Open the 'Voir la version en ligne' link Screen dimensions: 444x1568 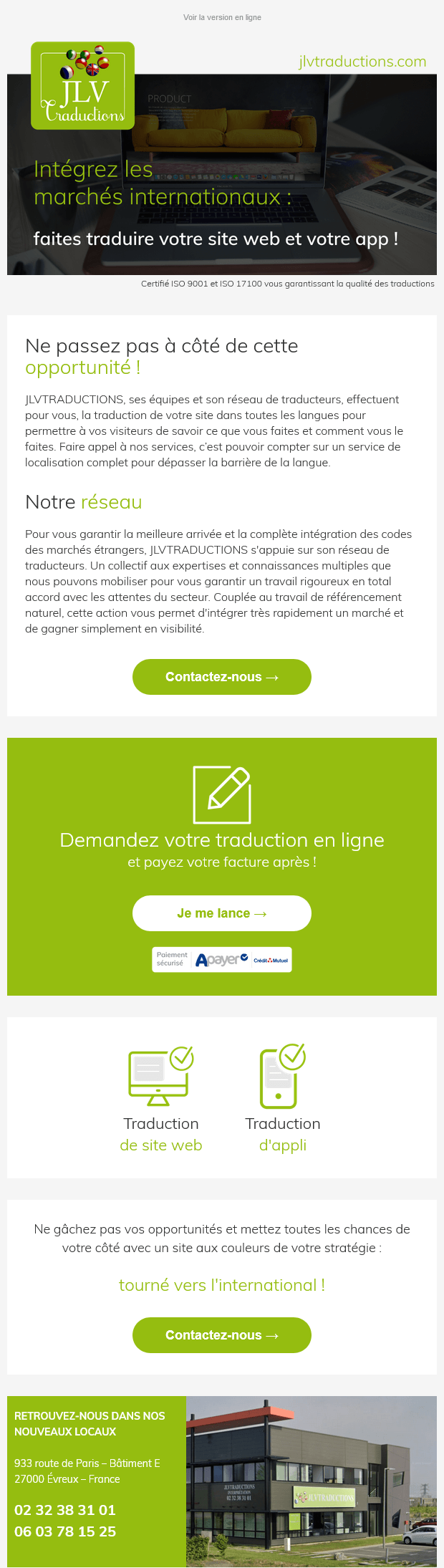click(x=222, y=17)
